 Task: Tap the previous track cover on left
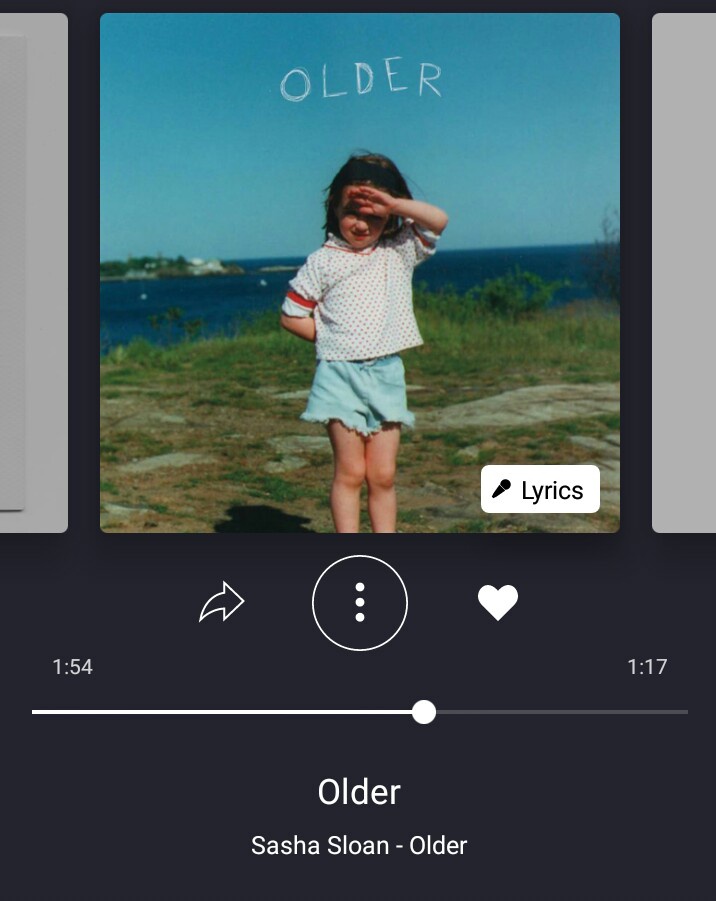pos(33,272)
